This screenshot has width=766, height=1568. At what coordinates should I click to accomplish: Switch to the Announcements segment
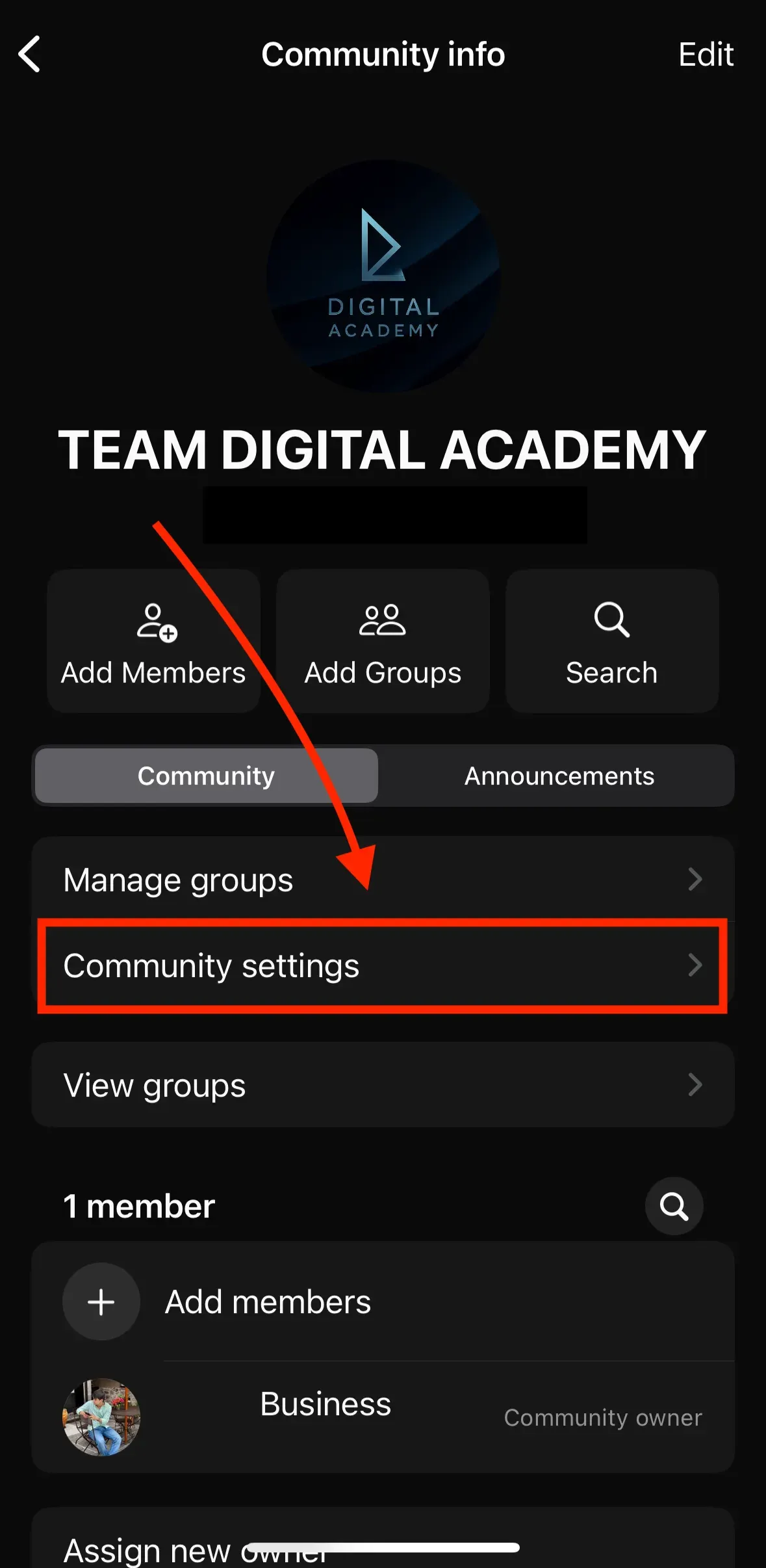click(559, 776)
